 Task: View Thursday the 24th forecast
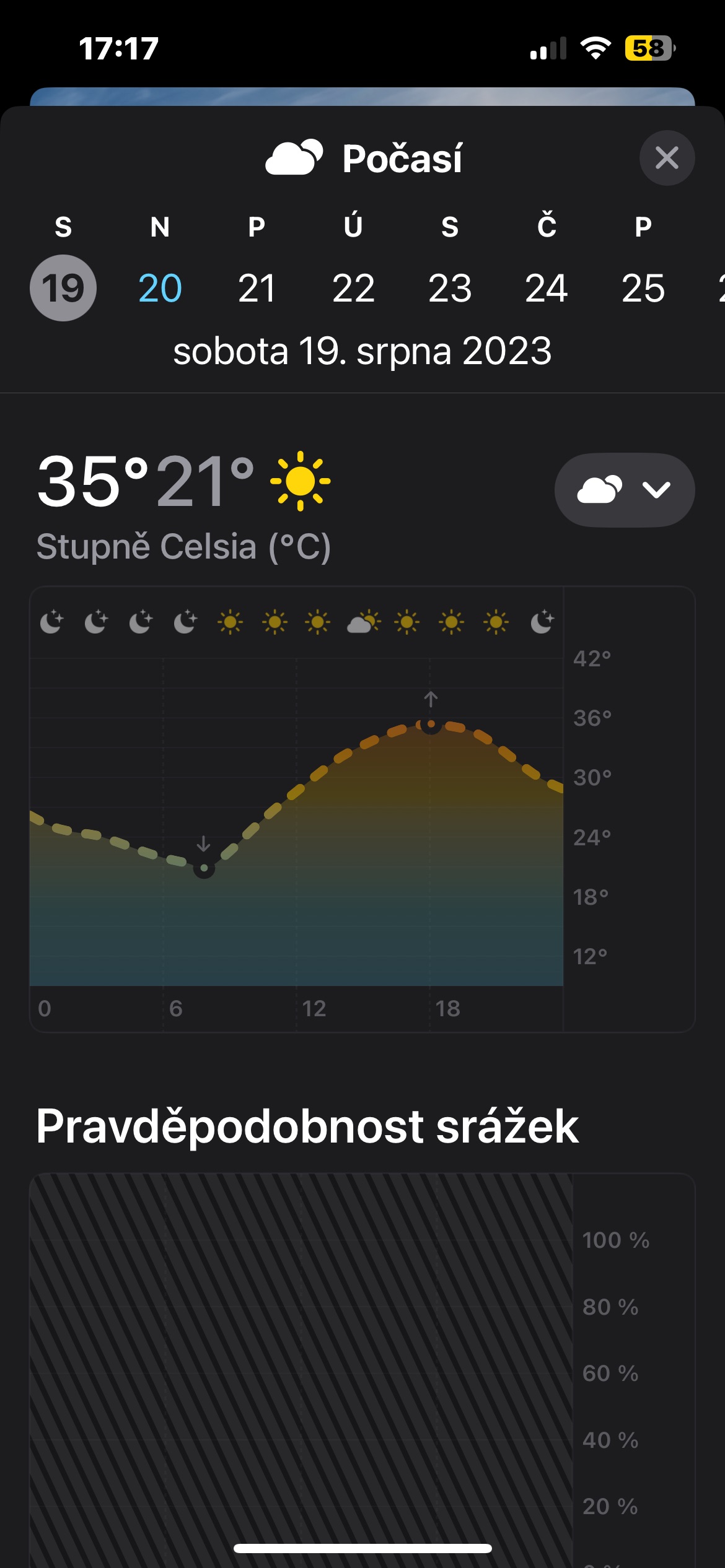coord(547,288)
